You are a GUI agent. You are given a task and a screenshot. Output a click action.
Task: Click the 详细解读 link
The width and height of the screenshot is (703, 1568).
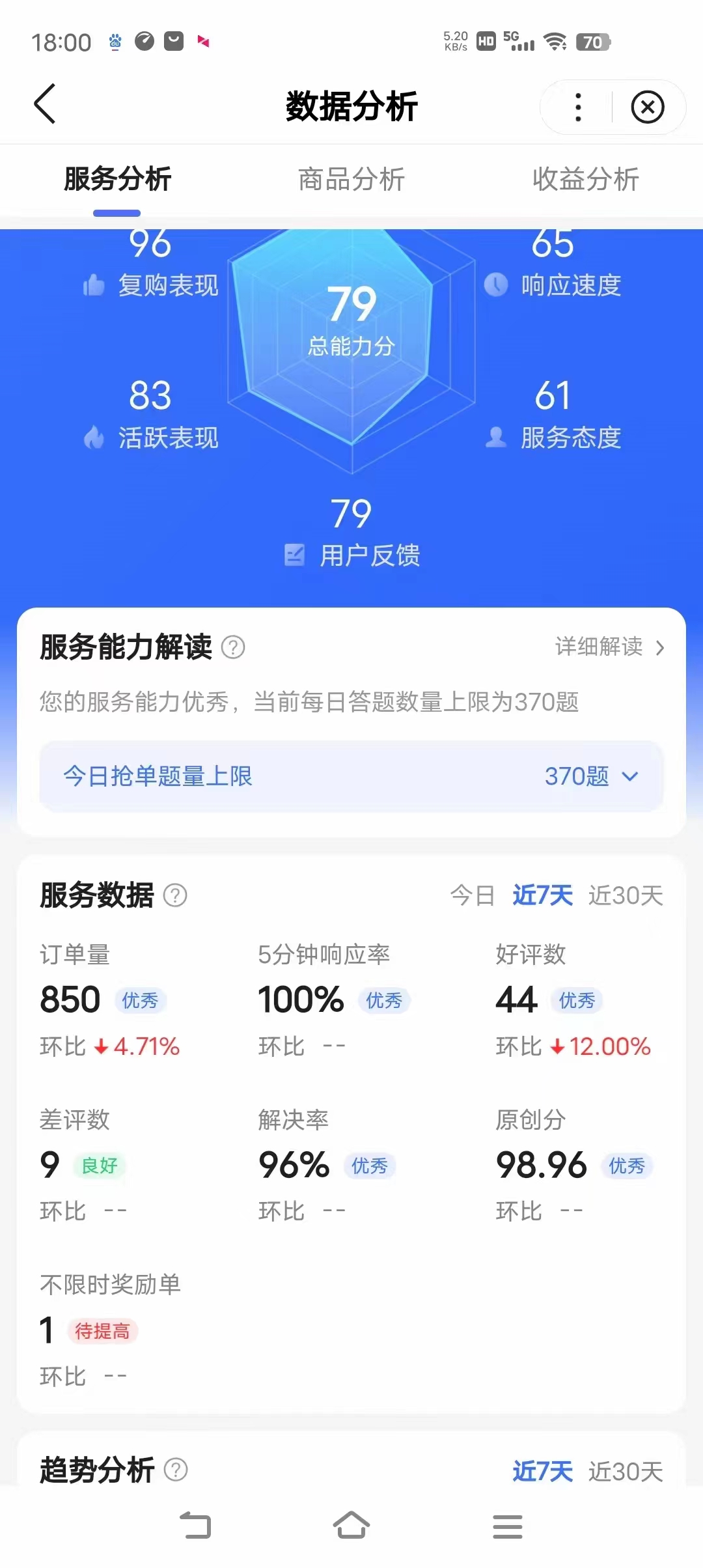tap(600, 647)
